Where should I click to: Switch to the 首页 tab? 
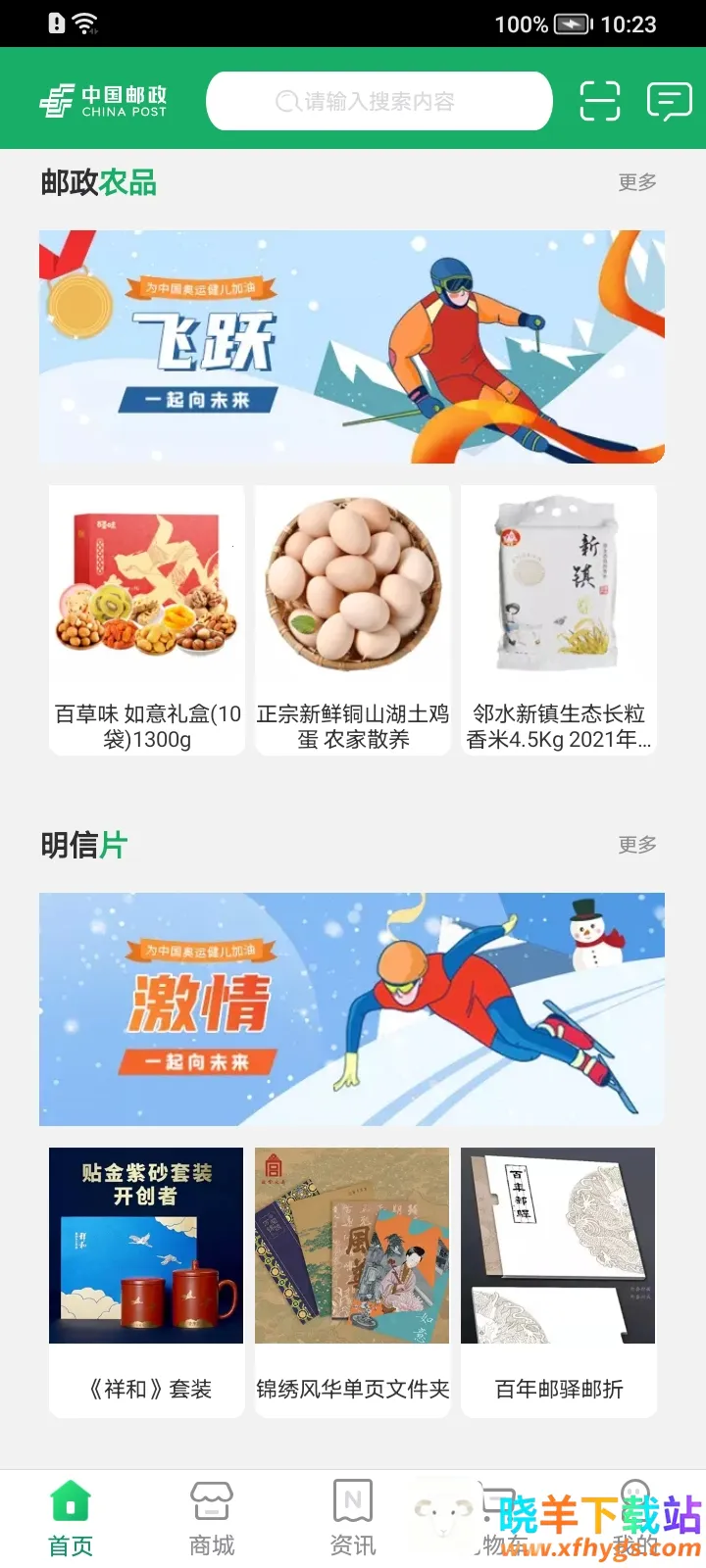[71, 1519]
